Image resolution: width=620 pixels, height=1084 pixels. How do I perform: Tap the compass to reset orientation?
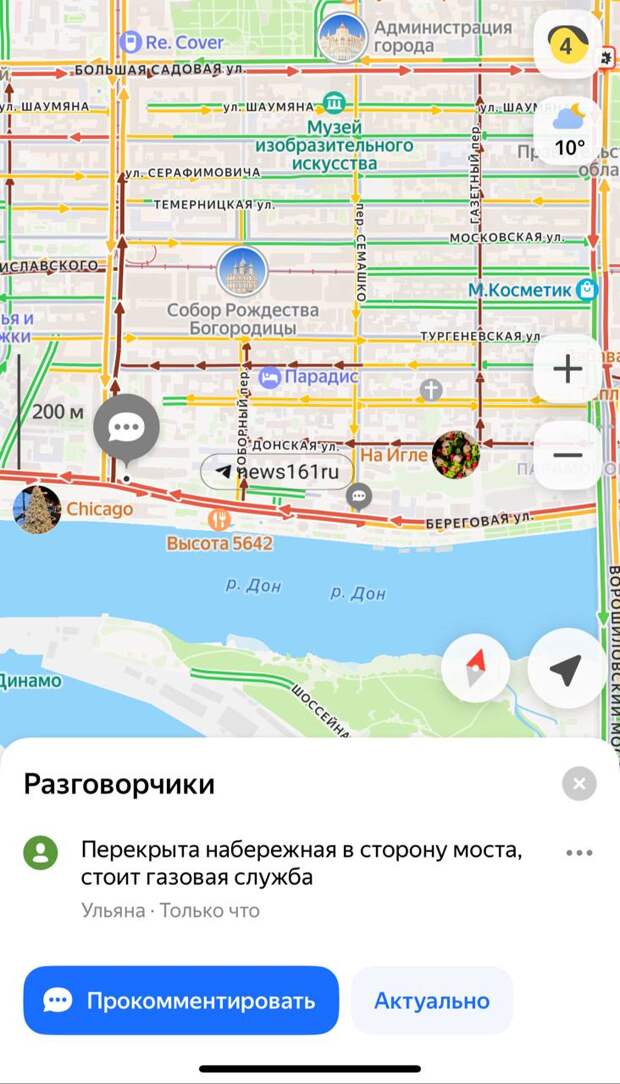click(476, 670)
